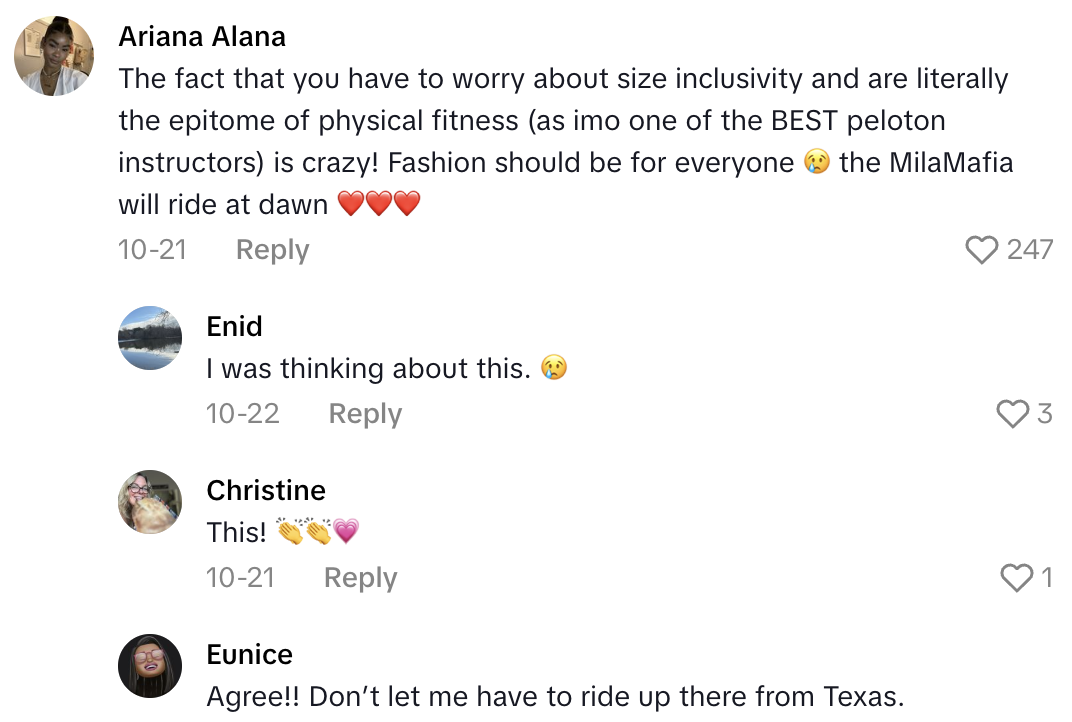The width and height of the screenshot is (1072, 722).
Task: Reply to Ariana Alana's comment
Action: [272, 249]
